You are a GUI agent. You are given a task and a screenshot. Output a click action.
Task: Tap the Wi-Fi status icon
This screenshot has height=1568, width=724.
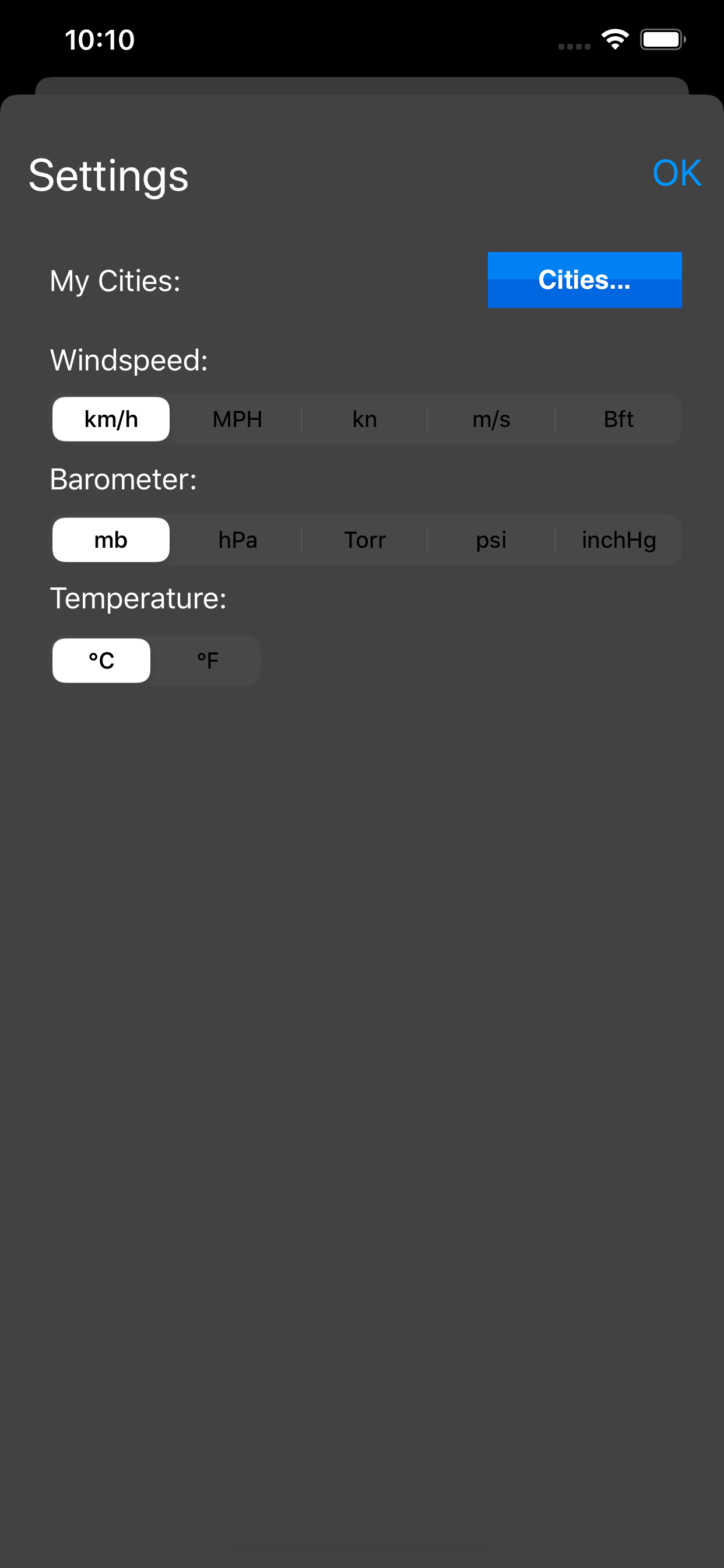[x=614, y=38]
